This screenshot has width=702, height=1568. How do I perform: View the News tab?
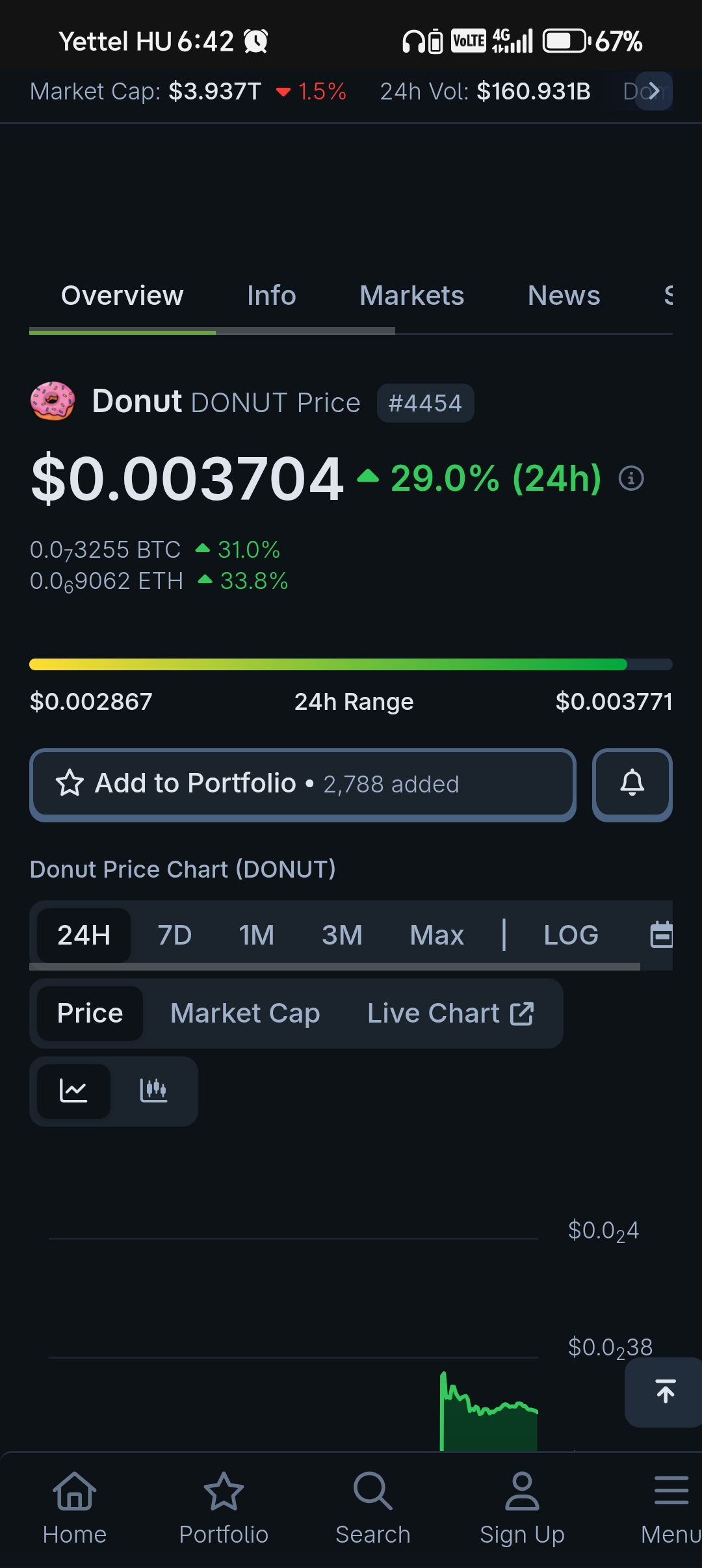[564, 296]
